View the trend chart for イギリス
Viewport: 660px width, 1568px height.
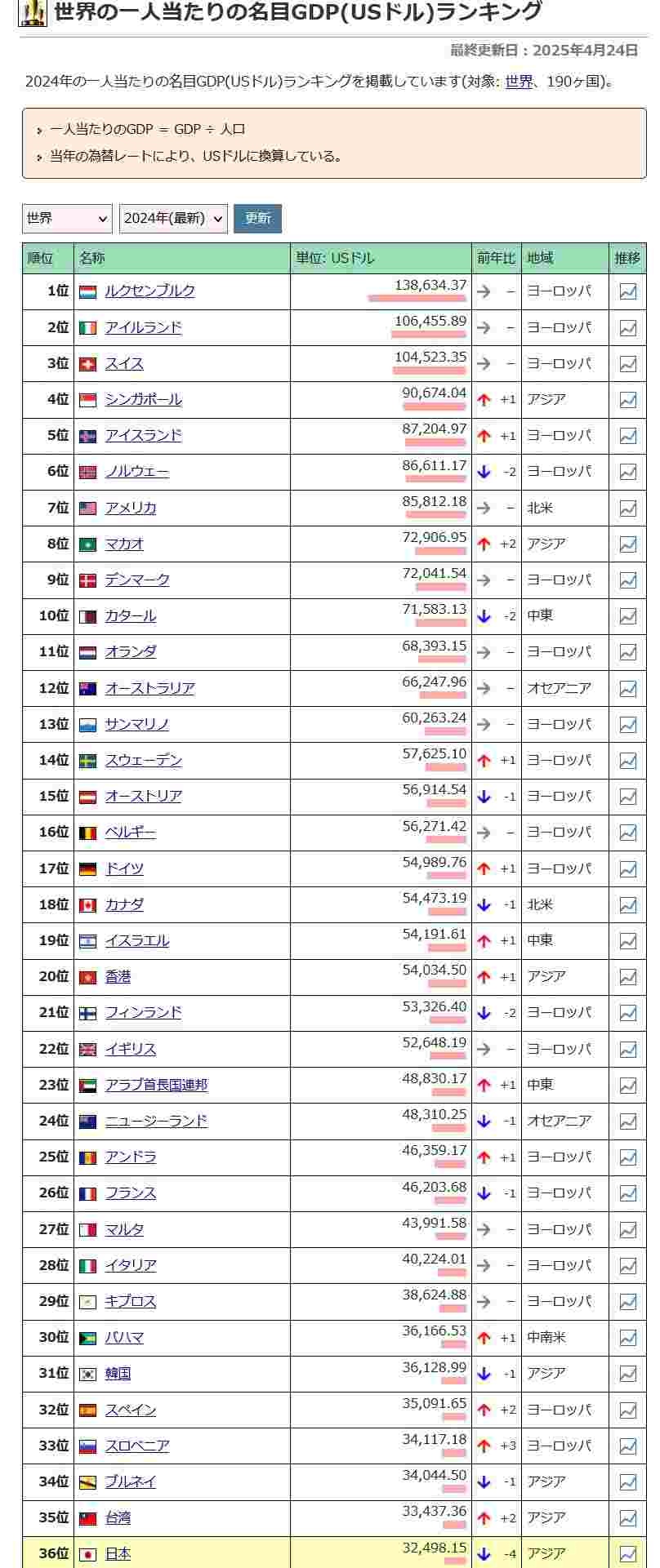(x=627, y=1050)
